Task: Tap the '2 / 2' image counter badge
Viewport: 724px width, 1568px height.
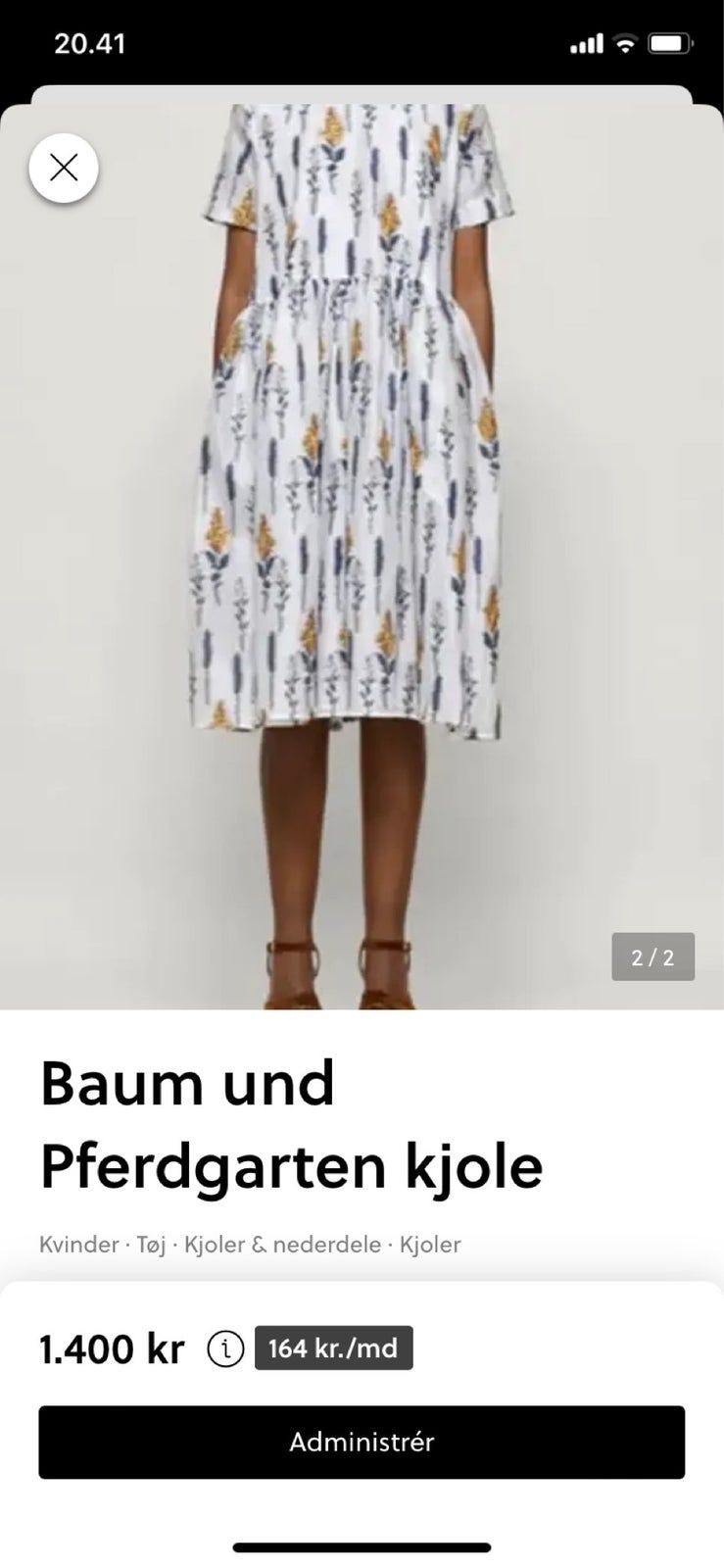Action: [x=652, y=955]
